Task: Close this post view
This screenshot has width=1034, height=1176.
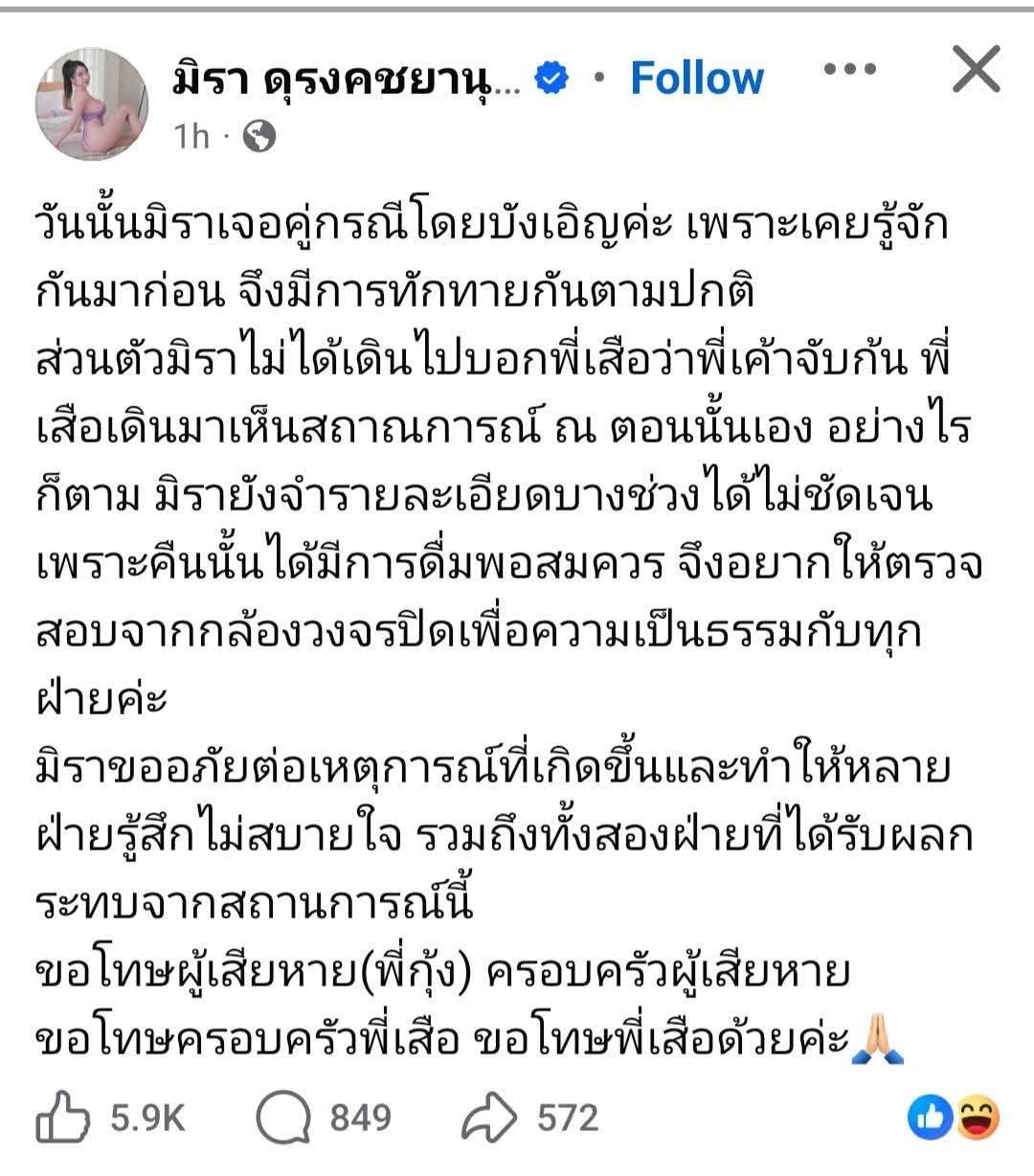Action: coord(977,71)
